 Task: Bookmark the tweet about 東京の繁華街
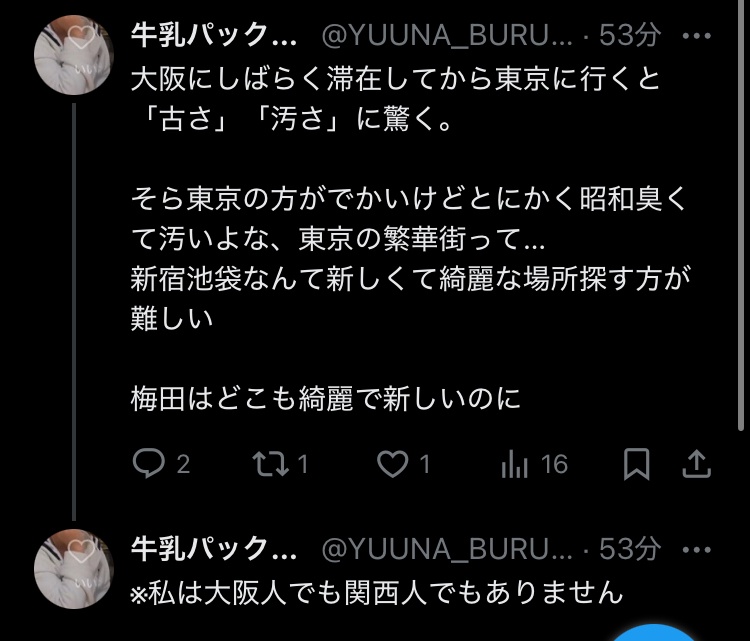[x=636, y=463]
